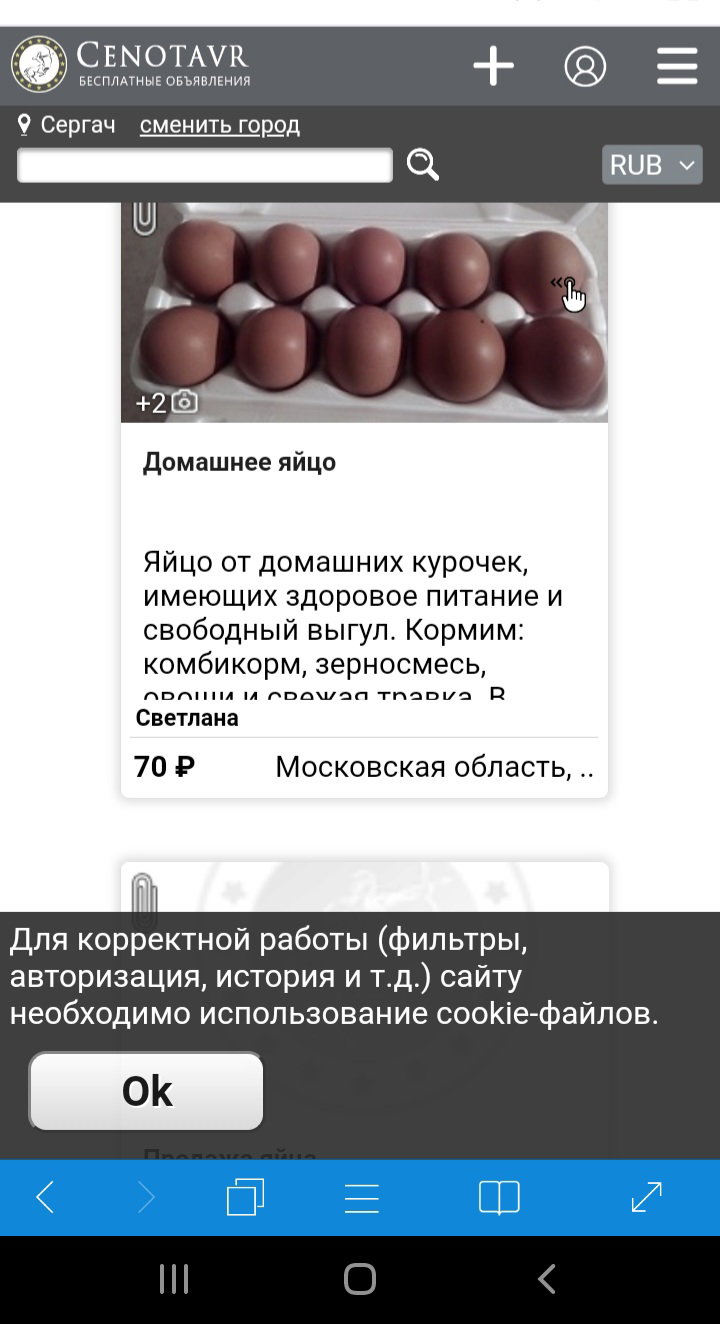Tap the system home button
The height and width of the screenshot is (1324, 720).
tap(360, 1278)
